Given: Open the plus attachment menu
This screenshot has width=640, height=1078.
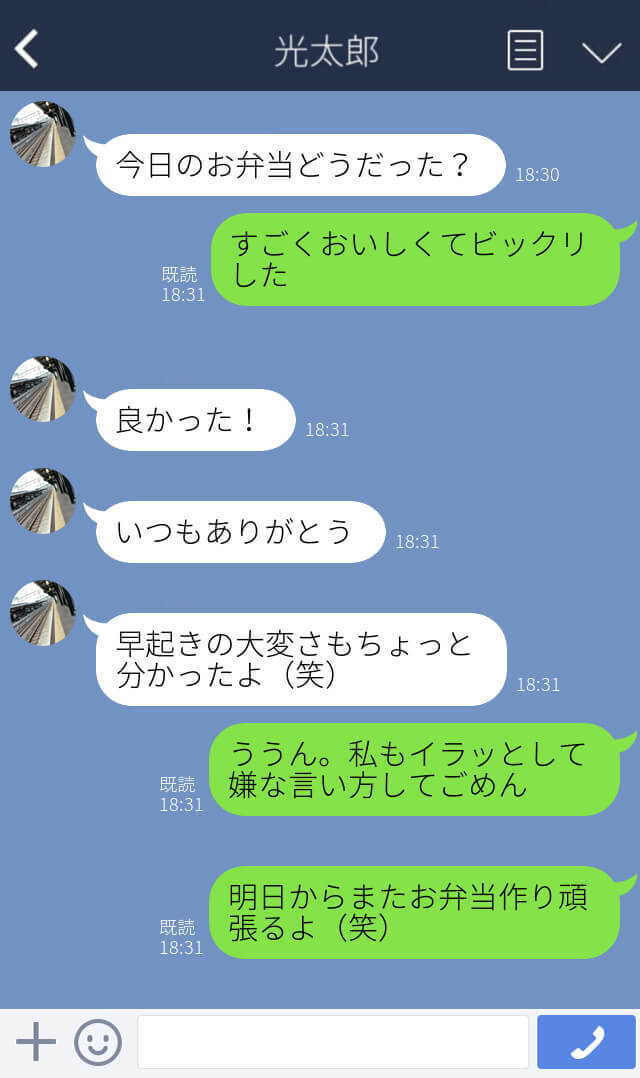Looking at the screenshot, I should [x=36, y=1042].
